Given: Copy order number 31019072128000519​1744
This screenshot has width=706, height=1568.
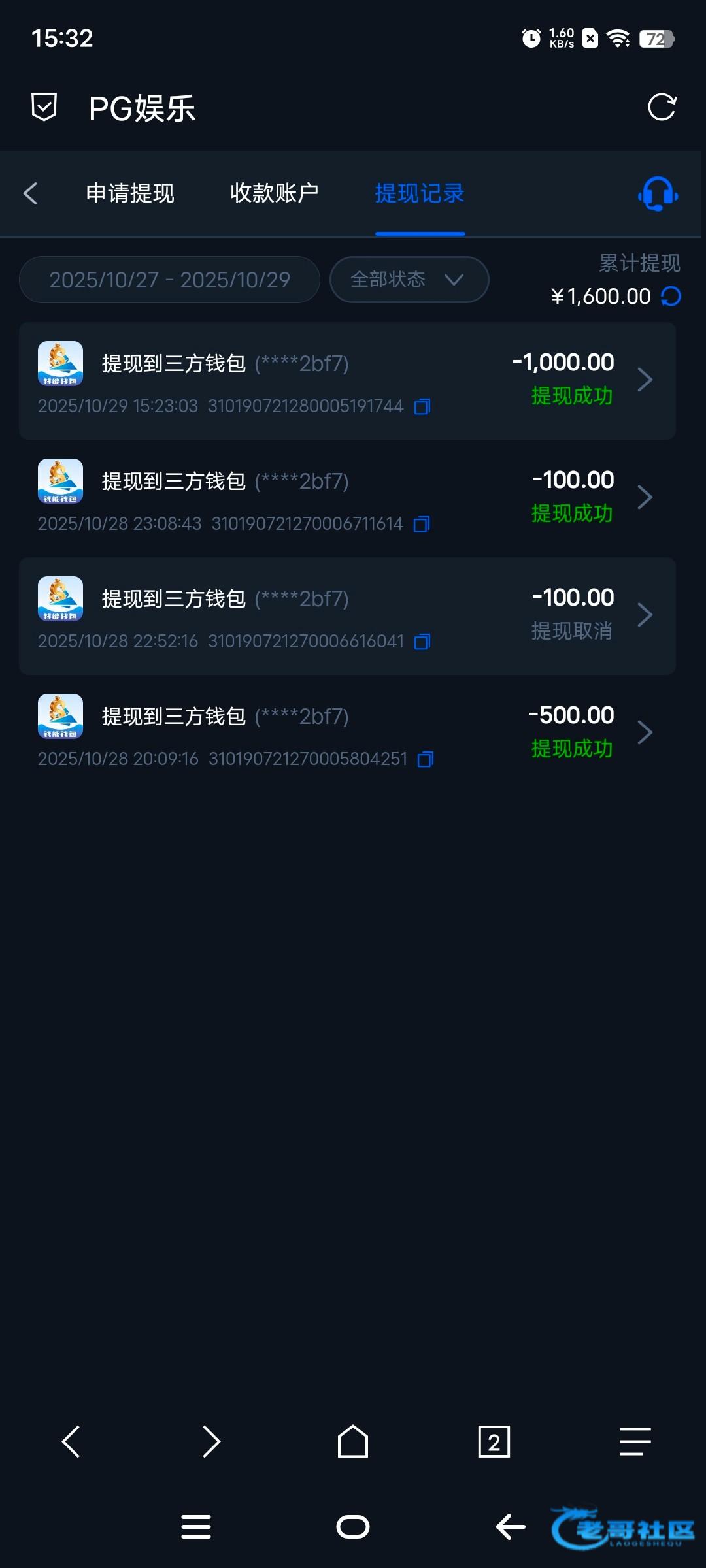Looking at the screenshot, I should click(422, 407).
